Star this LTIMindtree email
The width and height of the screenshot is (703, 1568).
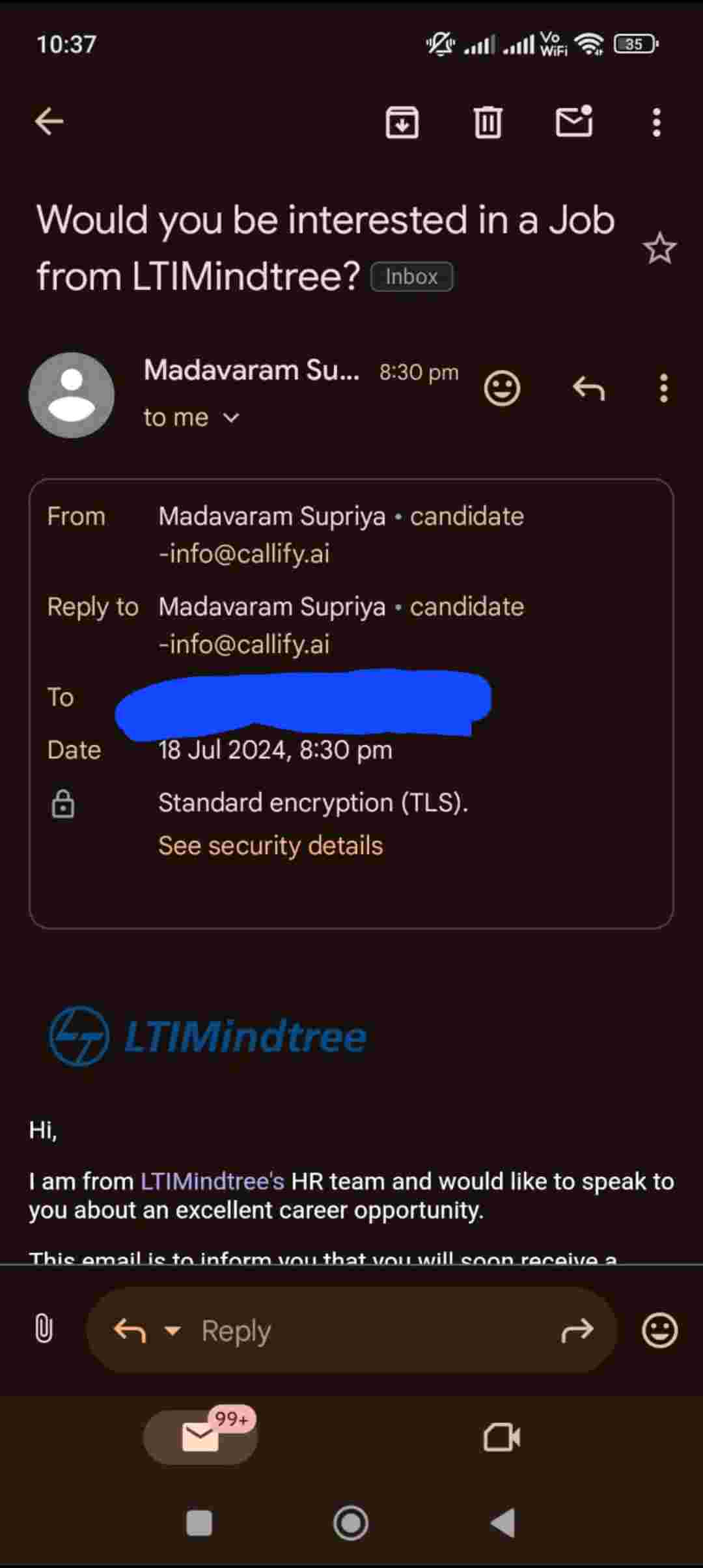pyautogui.click(x=659, y=249)
